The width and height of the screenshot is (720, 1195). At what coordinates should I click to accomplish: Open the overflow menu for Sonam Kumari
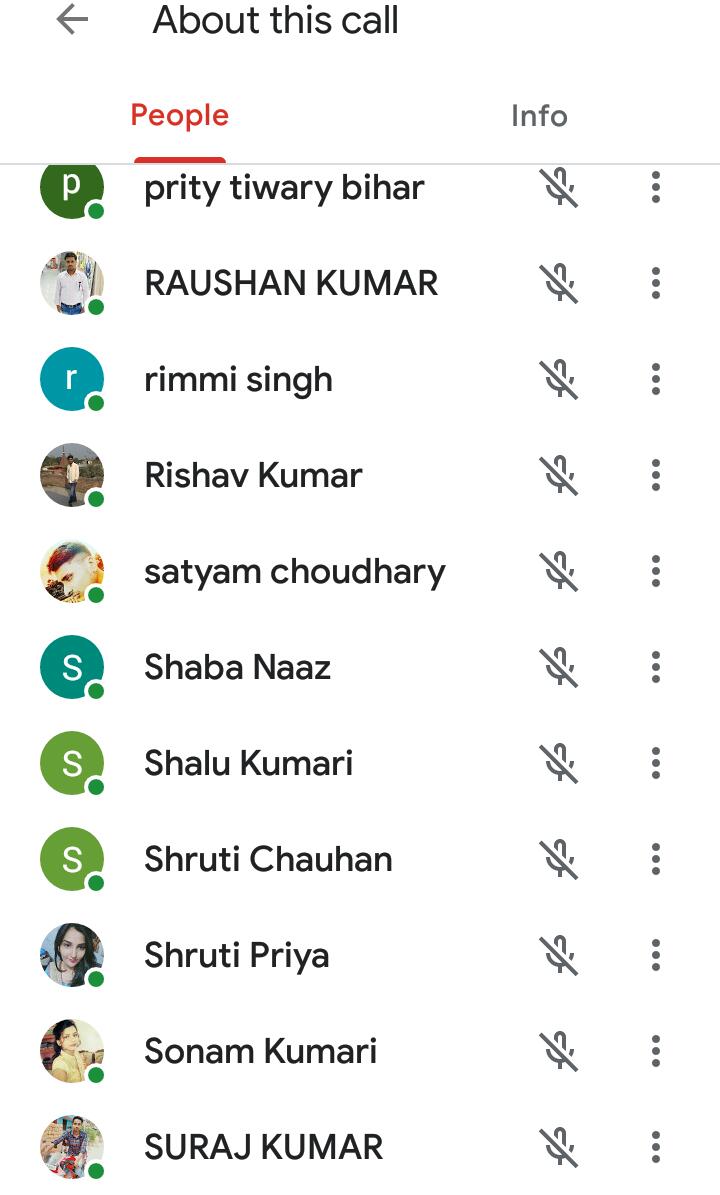point(655,1051)
